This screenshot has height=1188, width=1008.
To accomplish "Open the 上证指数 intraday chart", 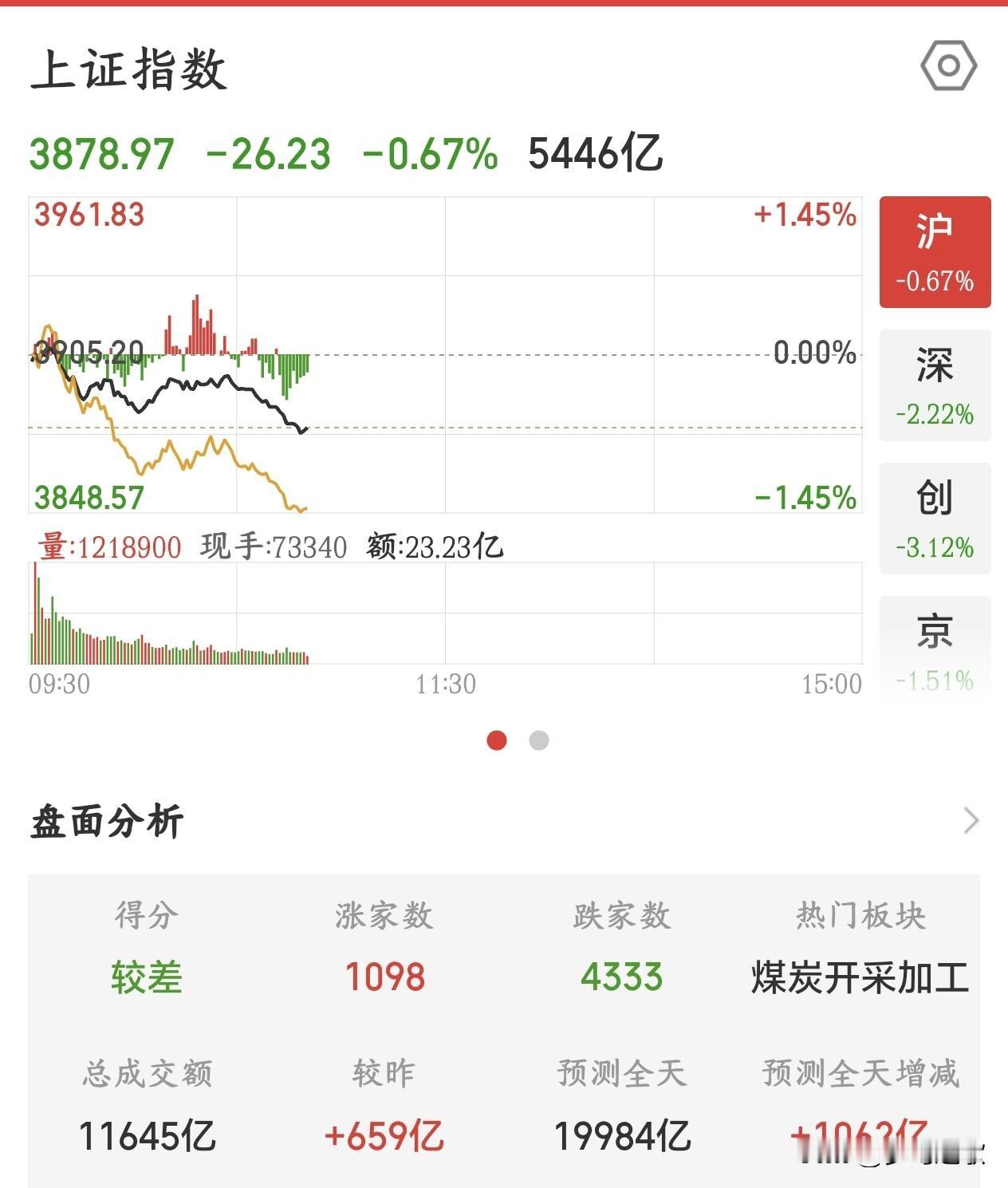I will coord(445,355).
